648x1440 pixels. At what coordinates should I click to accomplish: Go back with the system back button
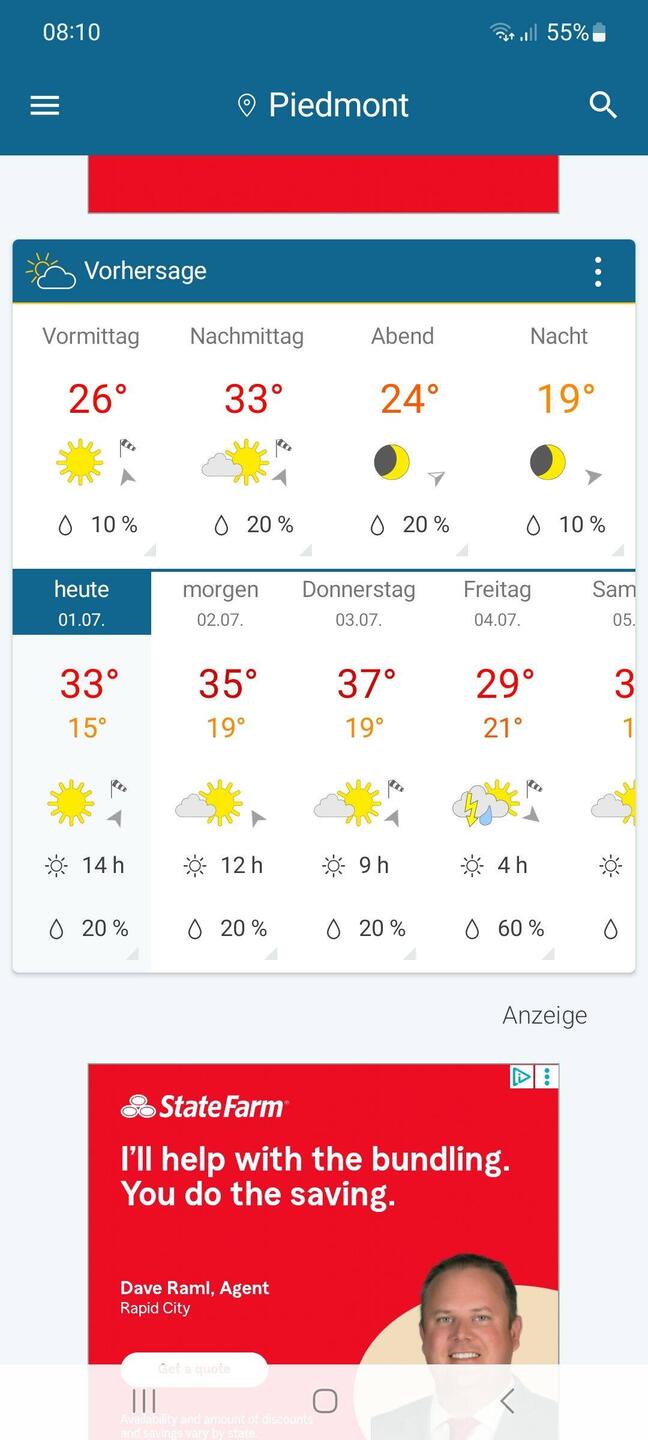507,1401
